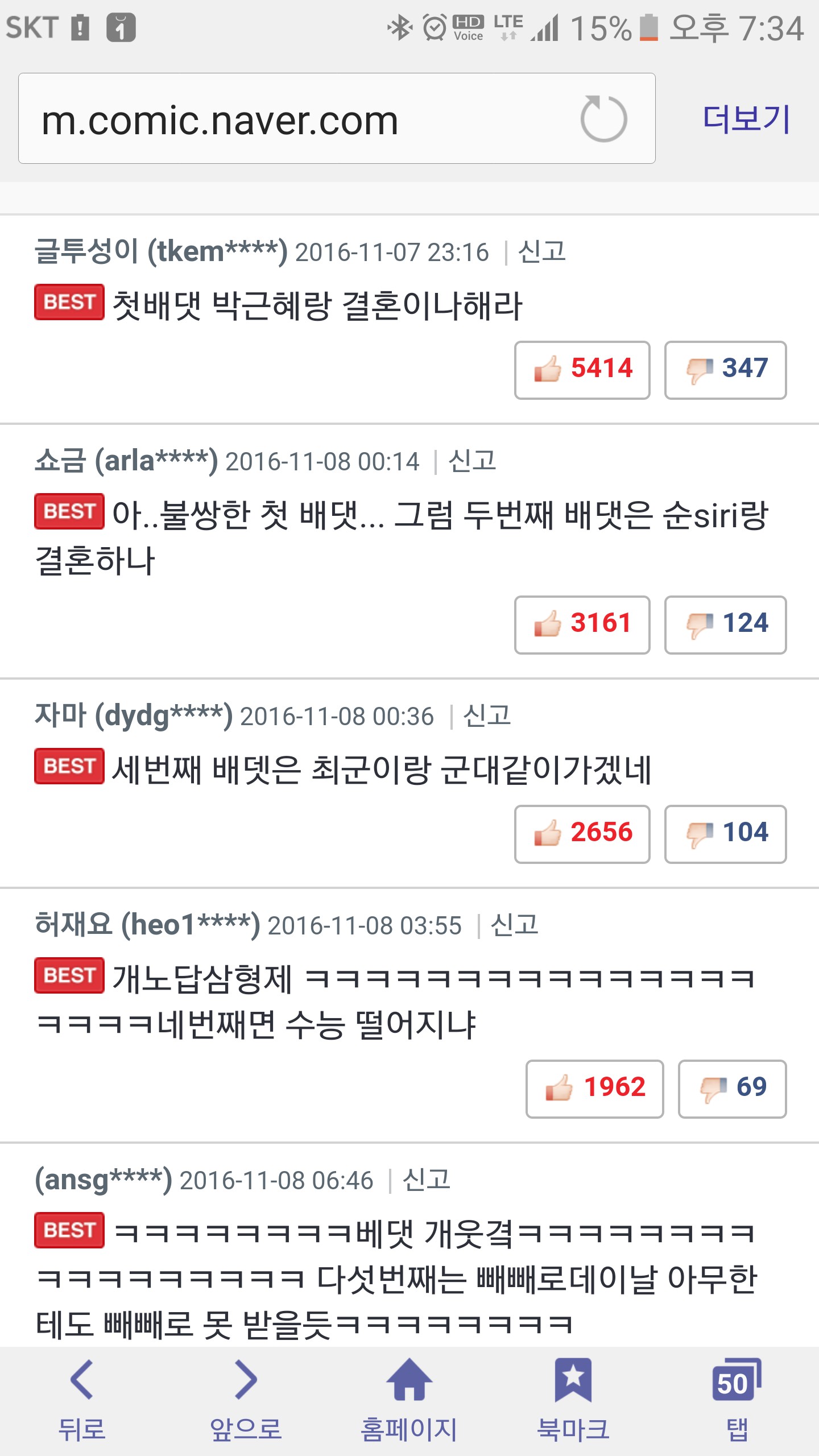Dislike the comment with 104 downvotes
Image resolution: width=819 pixels, height=1456 pixels.
pyautogui.click(x=725, y=834)
